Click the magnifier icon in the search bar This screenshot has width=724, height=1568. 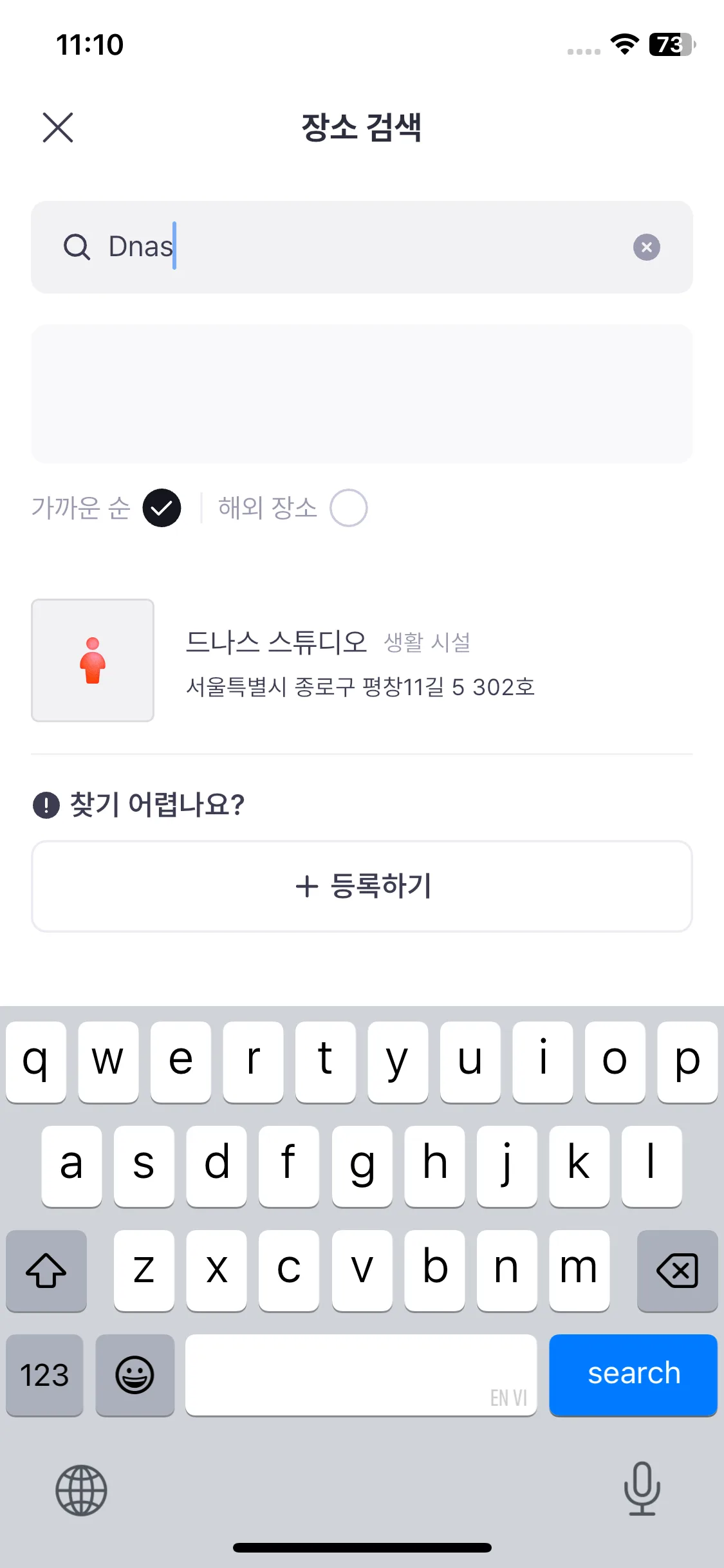point(77,247)
